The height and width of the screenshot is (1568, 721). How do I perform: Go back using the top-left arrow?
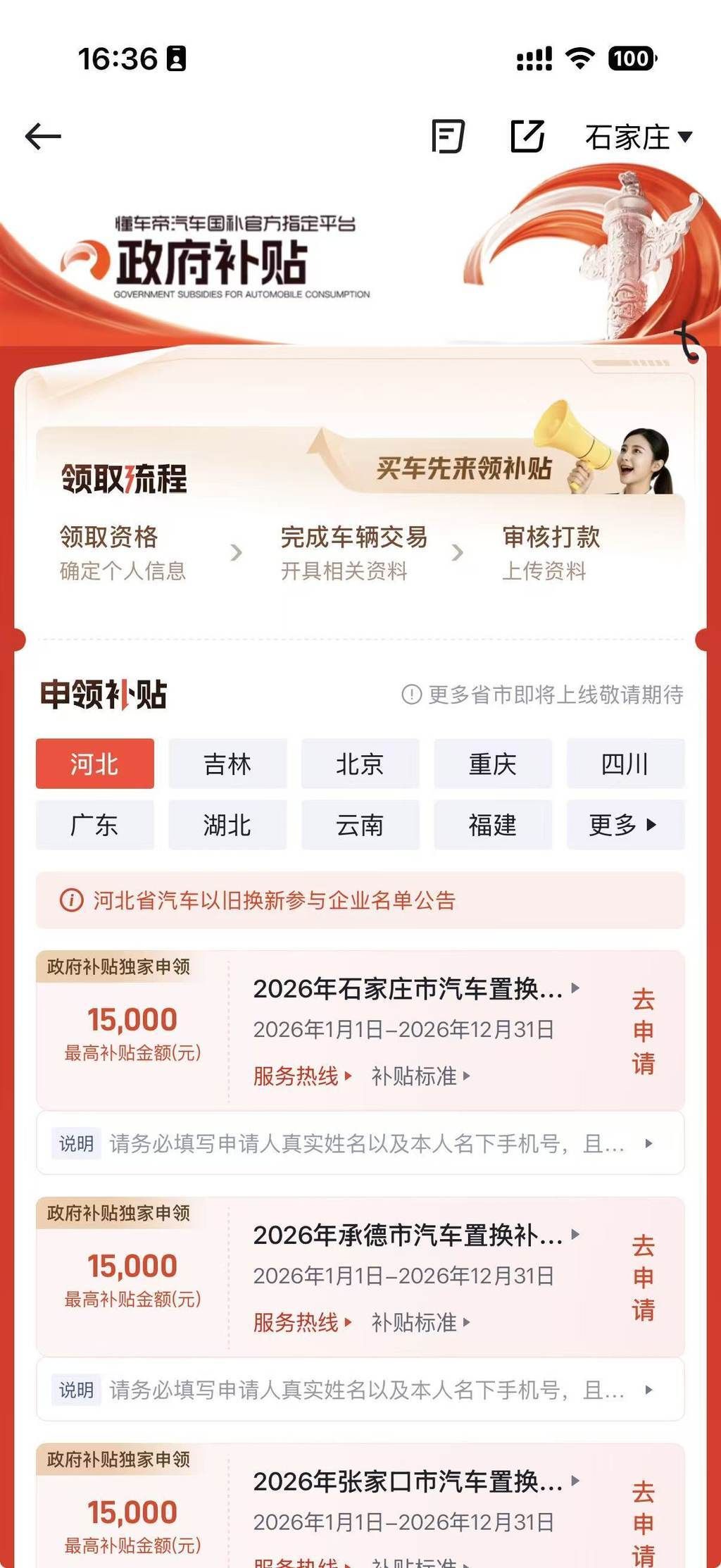coord(43,136)
